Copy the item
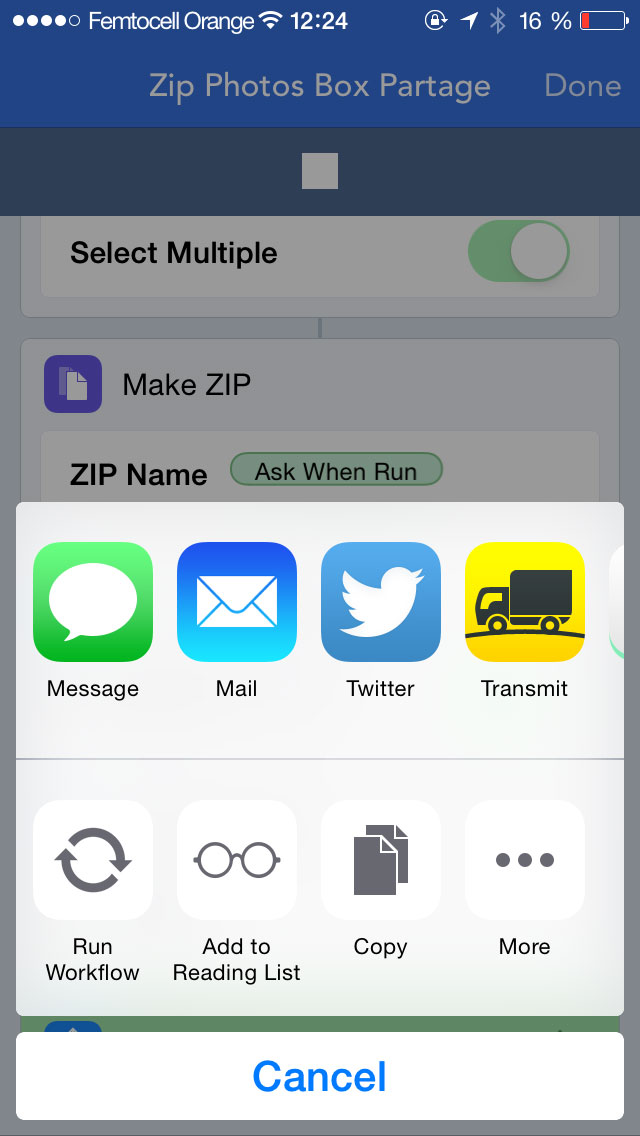The width and height of the screenshot is (640, 1136). pyautogui.click(x=381, y=860)
